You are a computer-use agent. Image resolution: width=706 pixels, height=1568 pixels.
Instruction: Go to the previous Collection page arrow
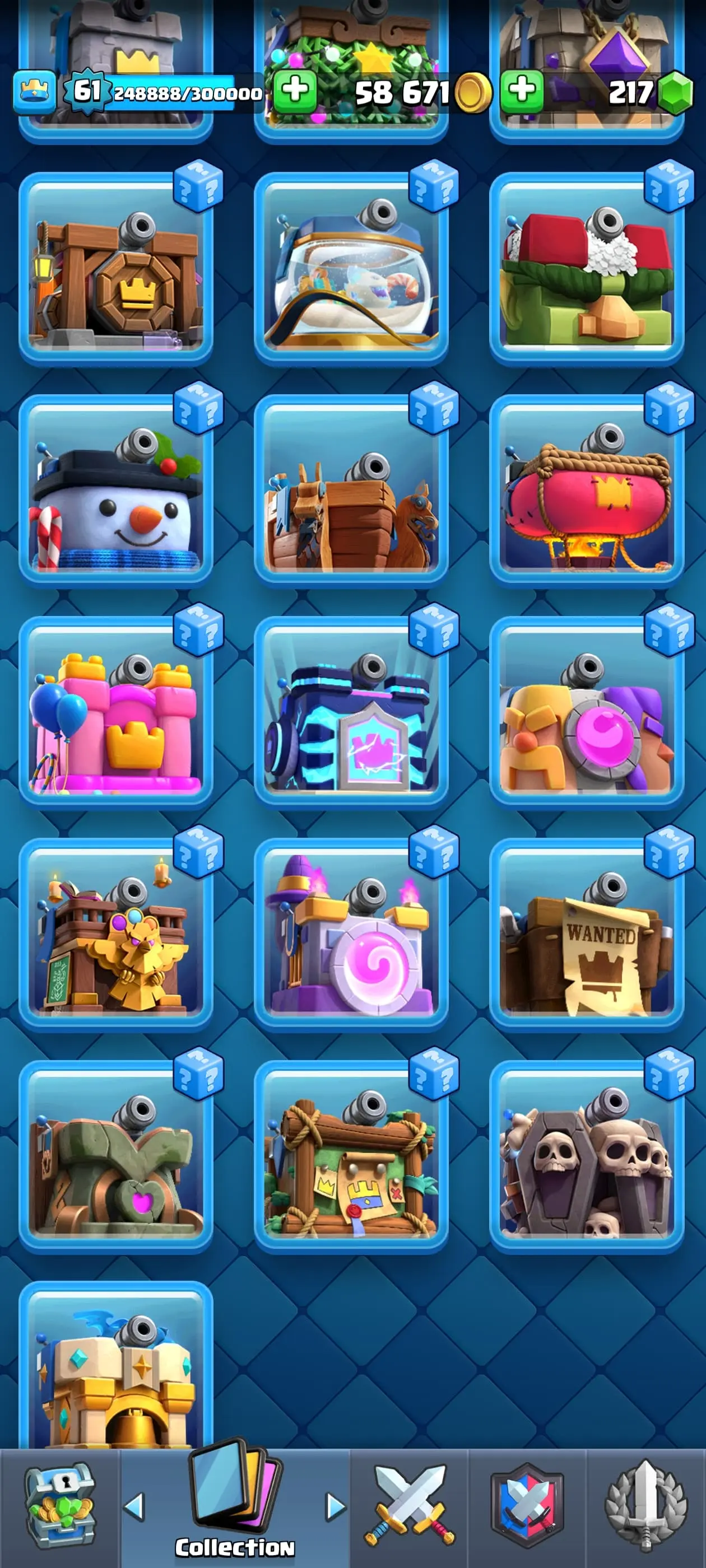(x=134, y=1507)
